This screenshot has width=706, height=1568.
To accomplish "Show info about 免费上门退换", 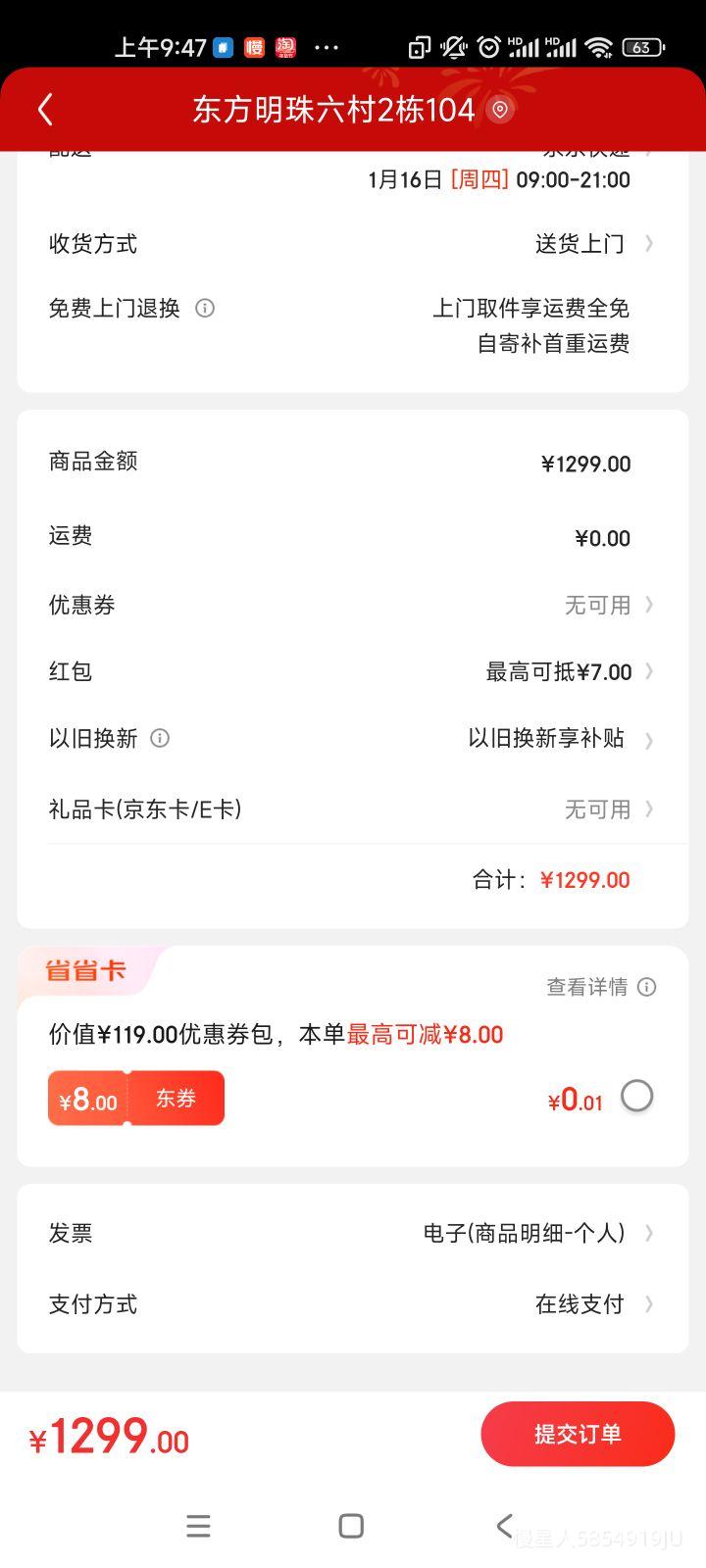I will tap(205, 309).
